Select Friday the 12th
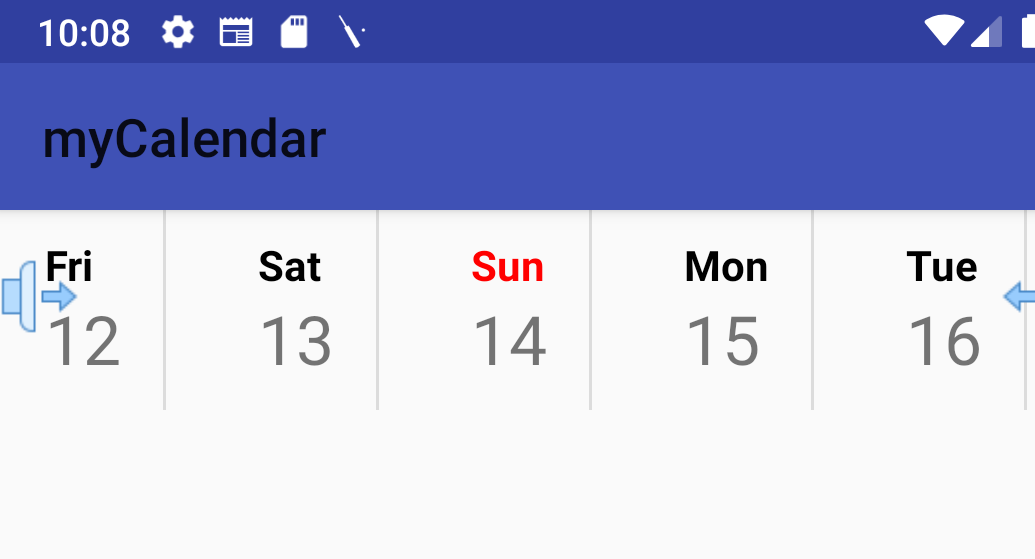Image resolution: width=1035 pixels, height=559 pixels. click(84, 310)
